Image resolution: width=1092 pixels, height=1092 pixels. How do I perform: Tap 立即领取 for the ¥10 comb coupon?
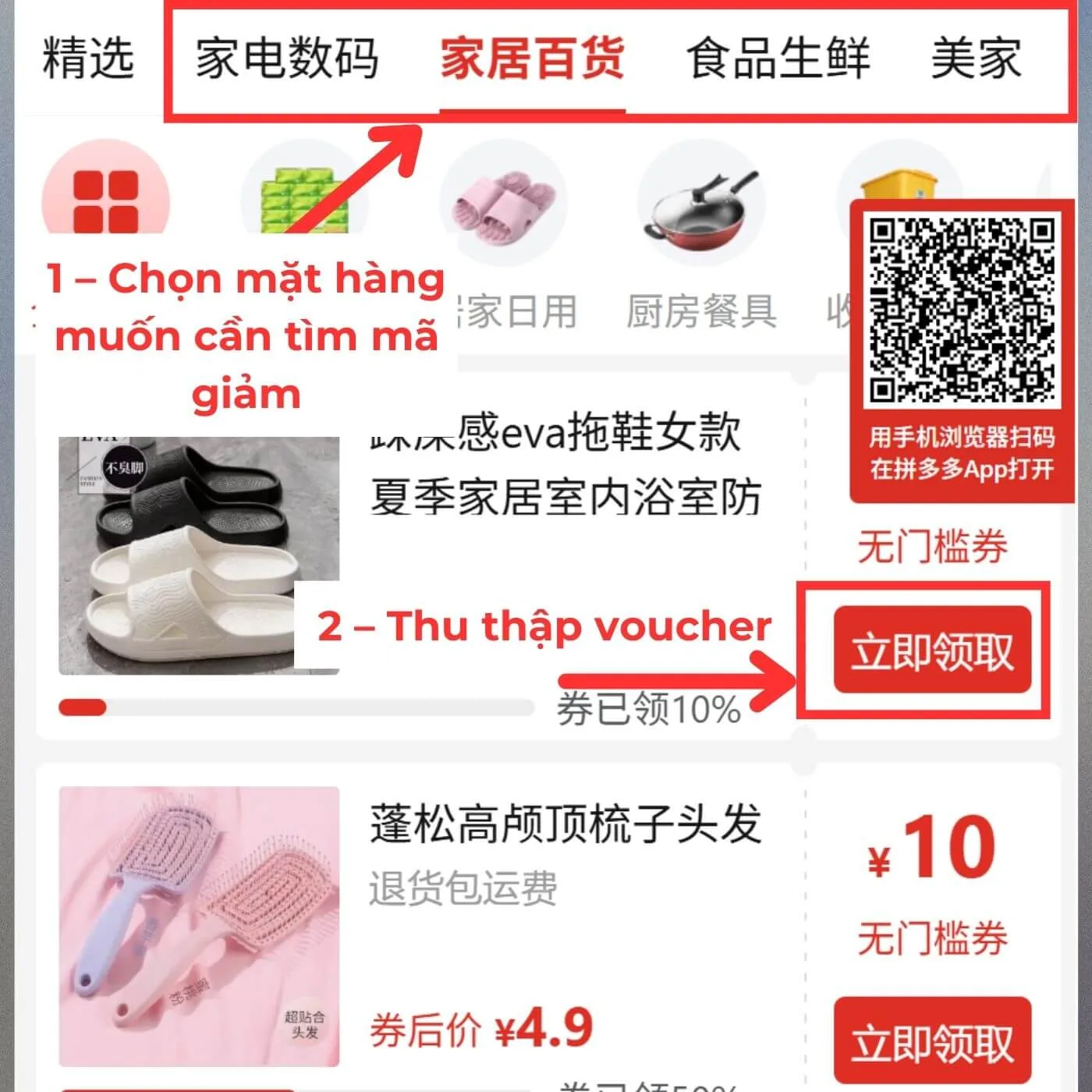pyautogui.click(x=932, y=1041)
